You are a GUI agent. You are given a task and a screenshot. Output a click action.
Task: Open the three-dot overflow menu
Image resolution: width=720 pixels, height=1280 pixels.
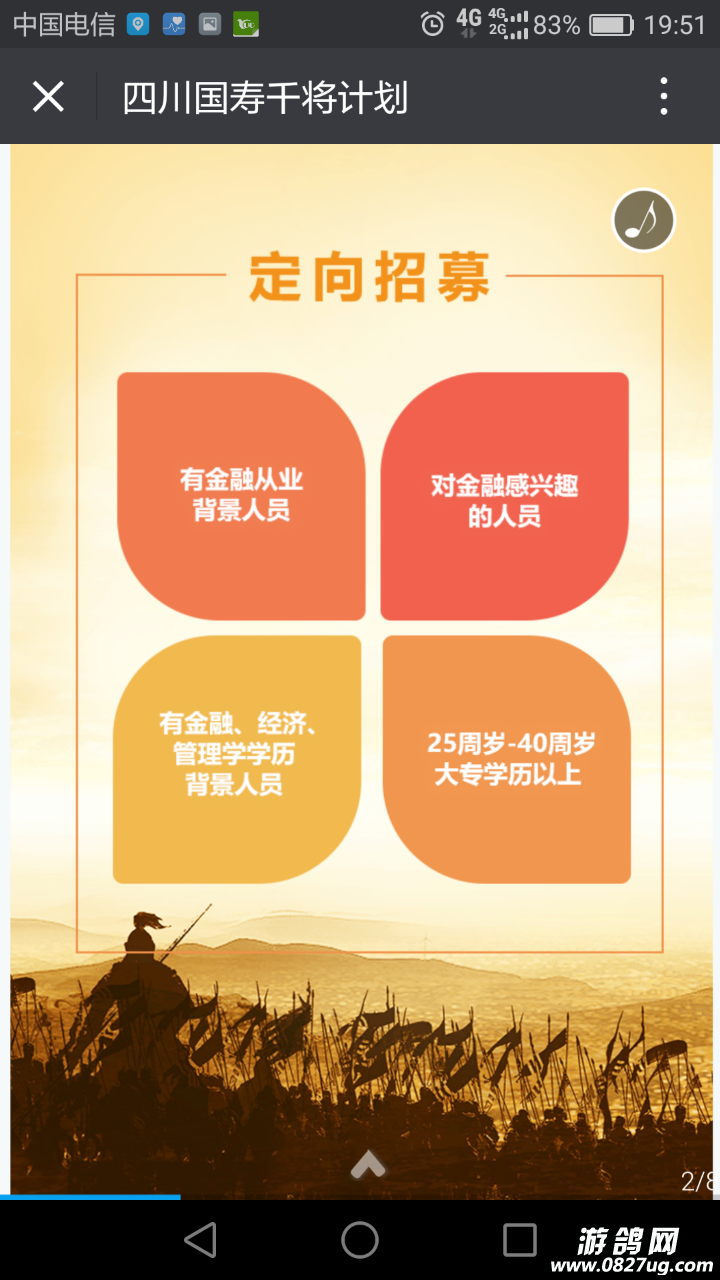coord(664,97)
